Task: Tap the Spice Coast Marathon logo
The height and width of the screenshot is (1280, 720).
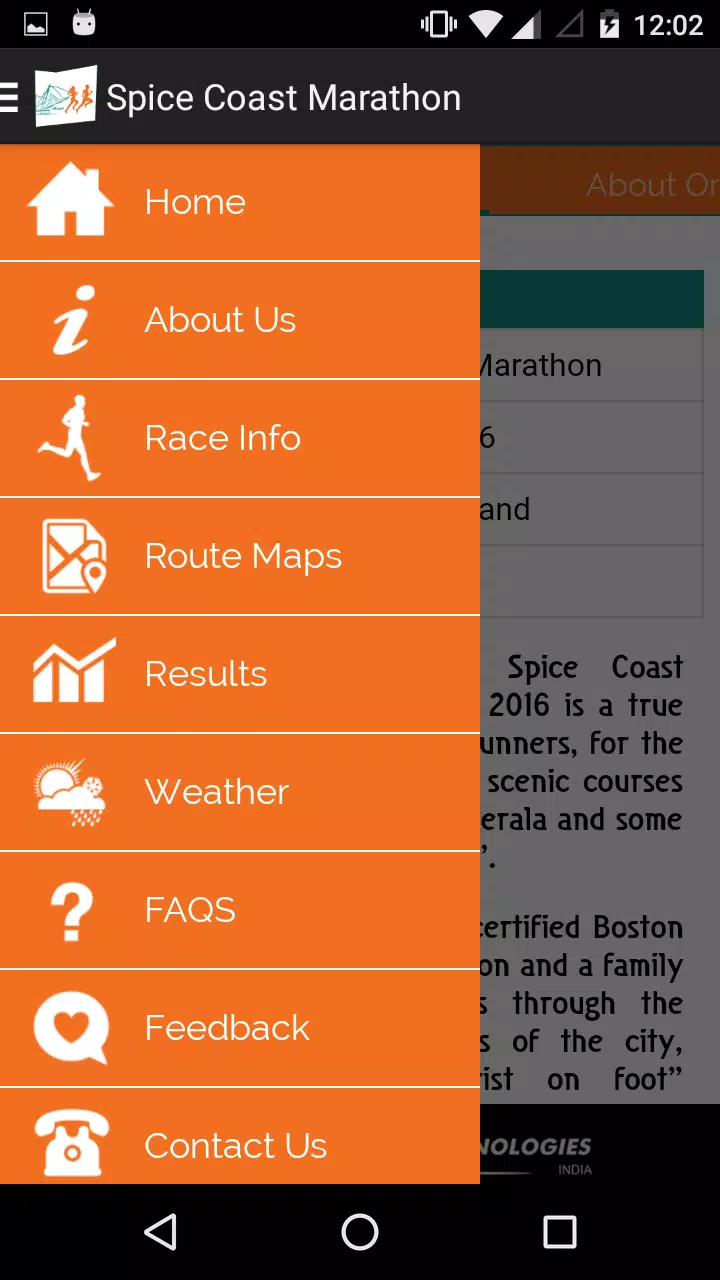Action: tap(65, 95)
